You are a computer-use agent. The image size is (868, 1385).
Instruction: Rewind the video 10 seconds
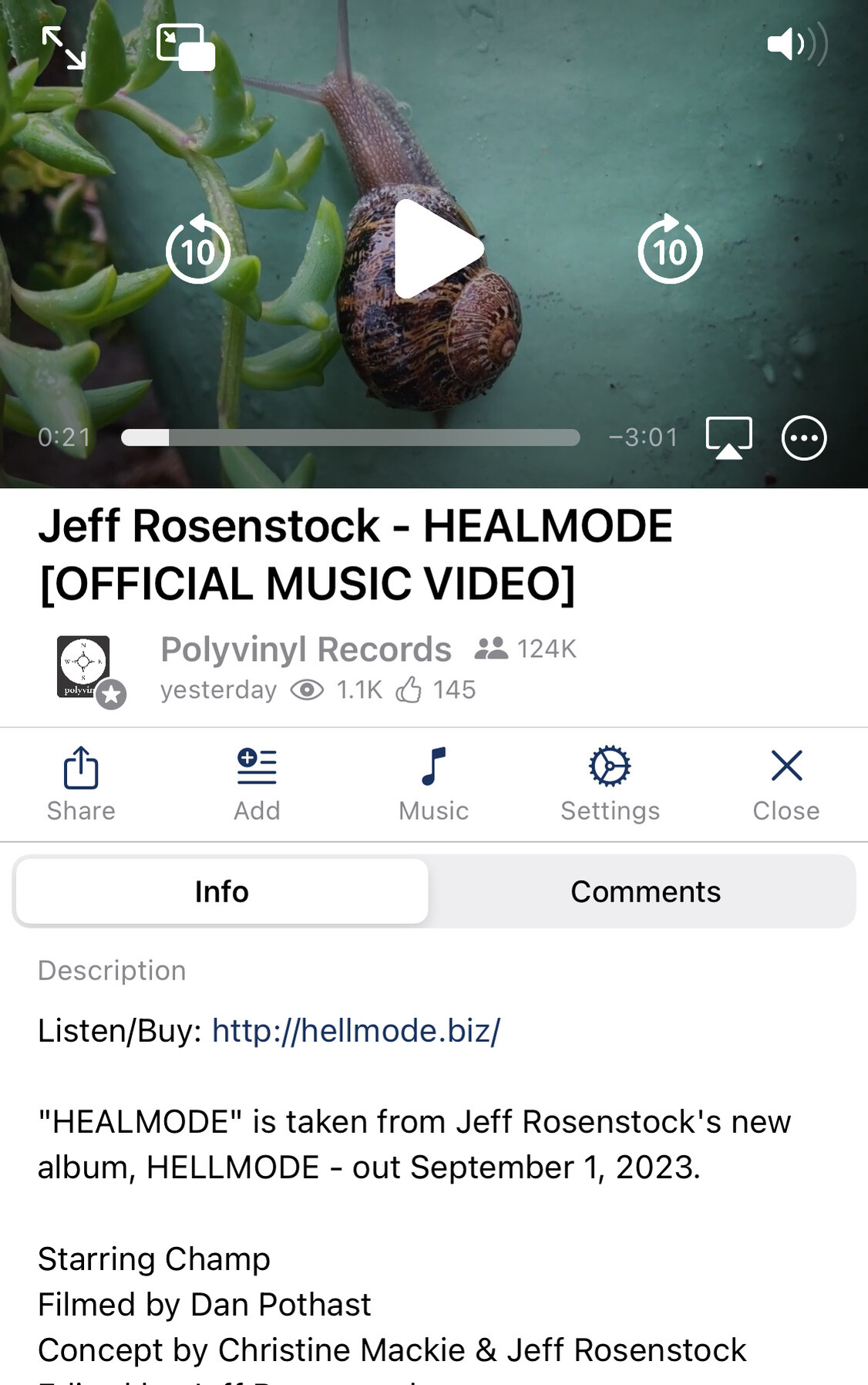pos(198,250)
